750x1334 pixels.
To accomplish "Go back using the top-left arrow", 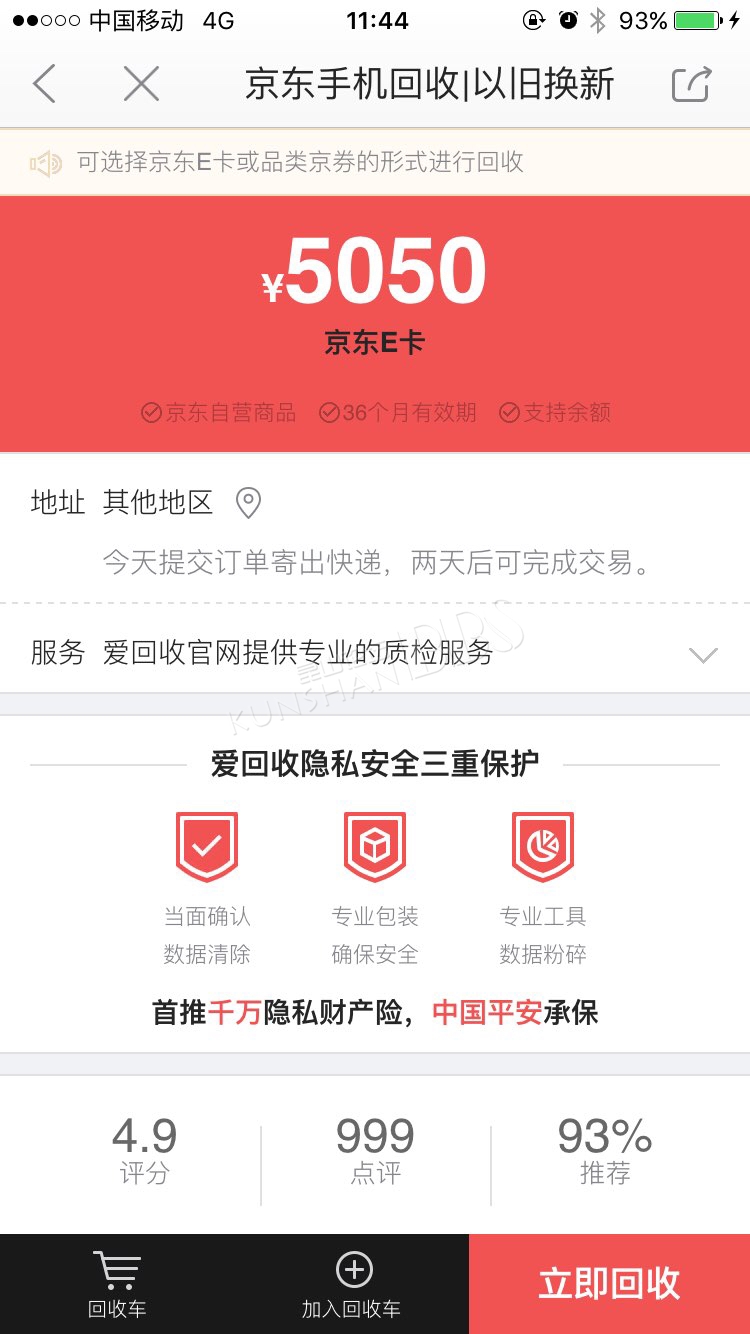I will [x=44, y=84].
